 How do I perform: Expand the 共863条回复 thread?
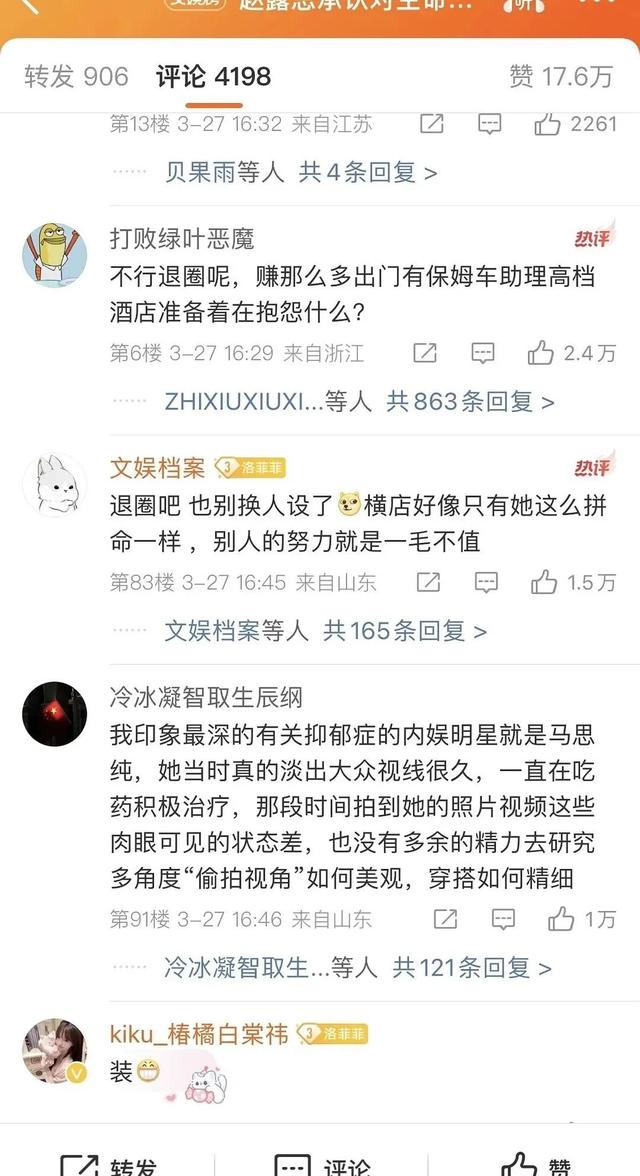click(470, 402)
